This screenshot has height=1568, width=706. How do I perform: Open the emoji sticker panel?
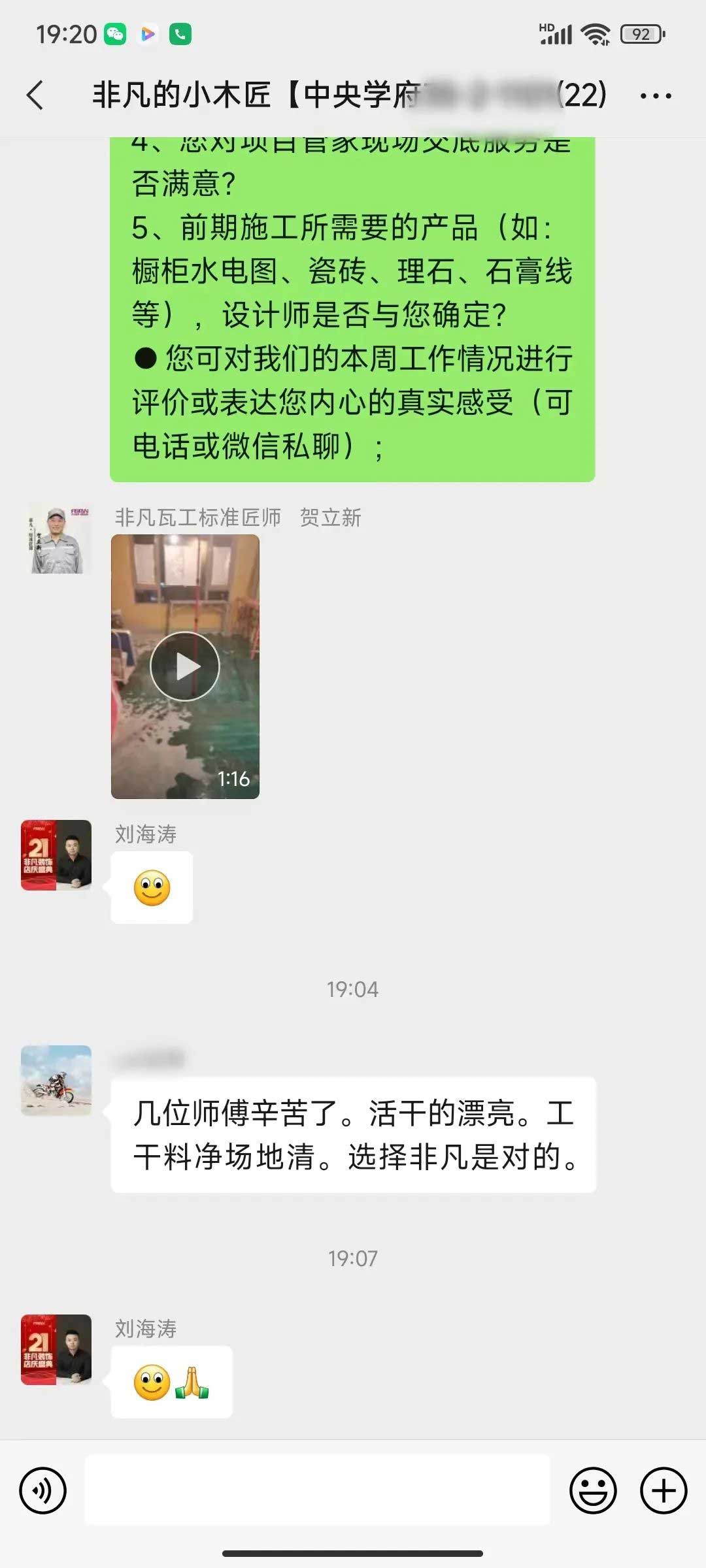(593, 1491)
